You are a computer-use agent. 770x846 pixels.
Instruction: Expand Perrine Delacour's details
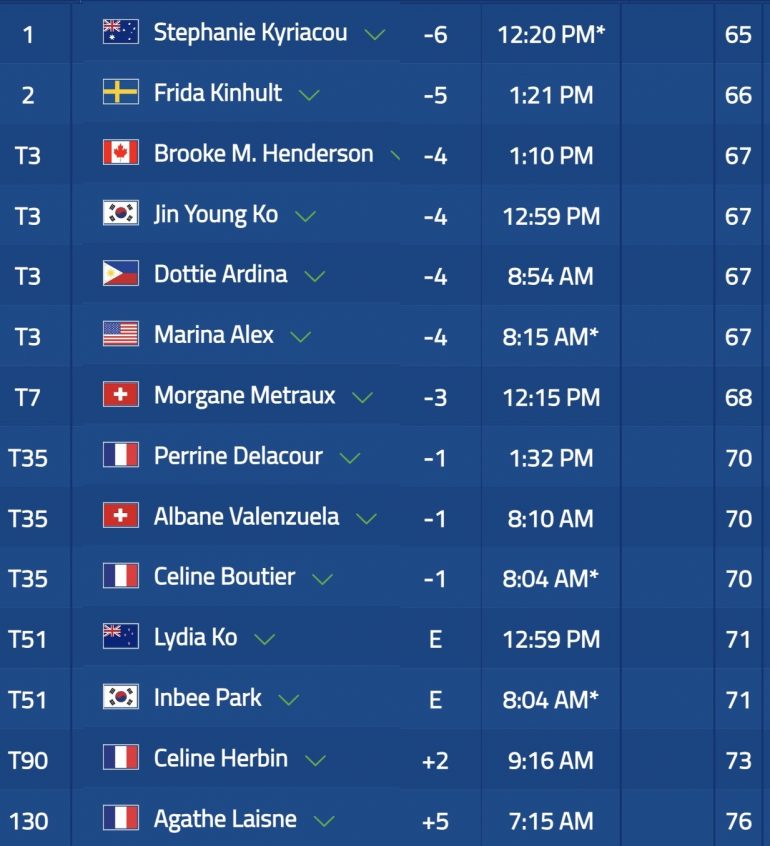[349, 459]
